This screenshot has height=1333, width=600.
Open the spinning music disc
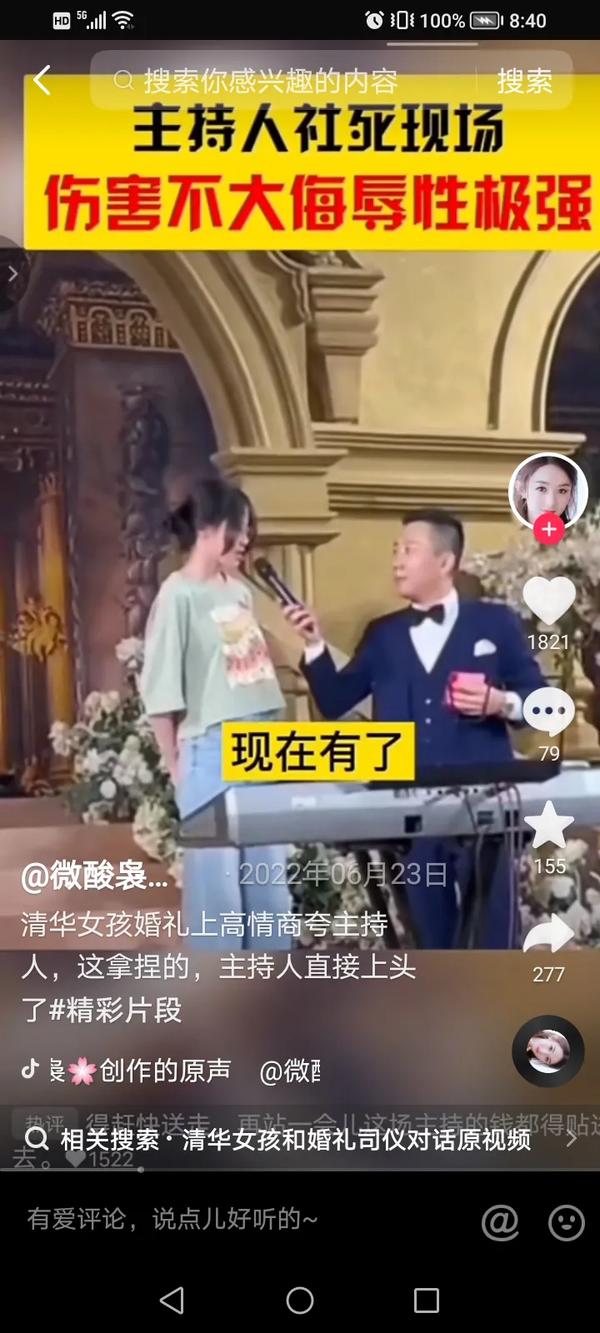click(548, 1051)
